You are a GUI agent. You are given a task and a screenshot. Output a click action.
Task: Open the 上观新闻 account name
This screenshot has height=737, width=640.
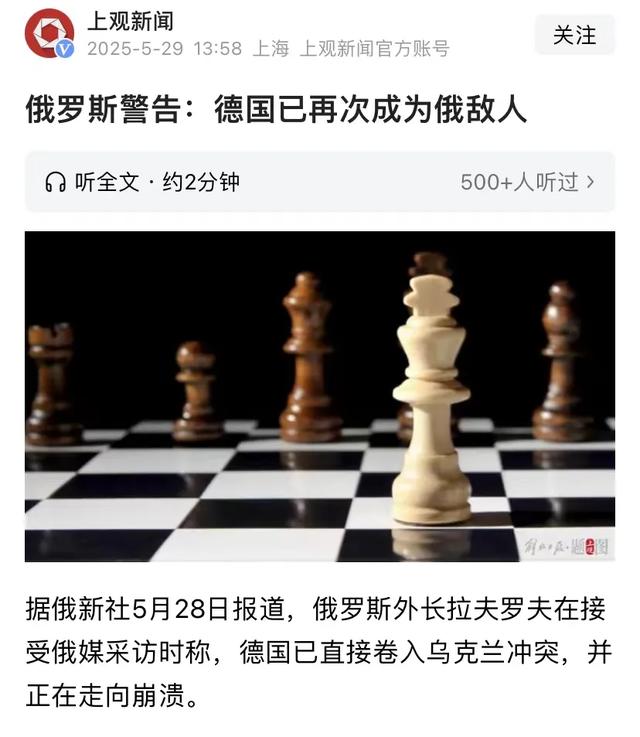coord(130,21)
